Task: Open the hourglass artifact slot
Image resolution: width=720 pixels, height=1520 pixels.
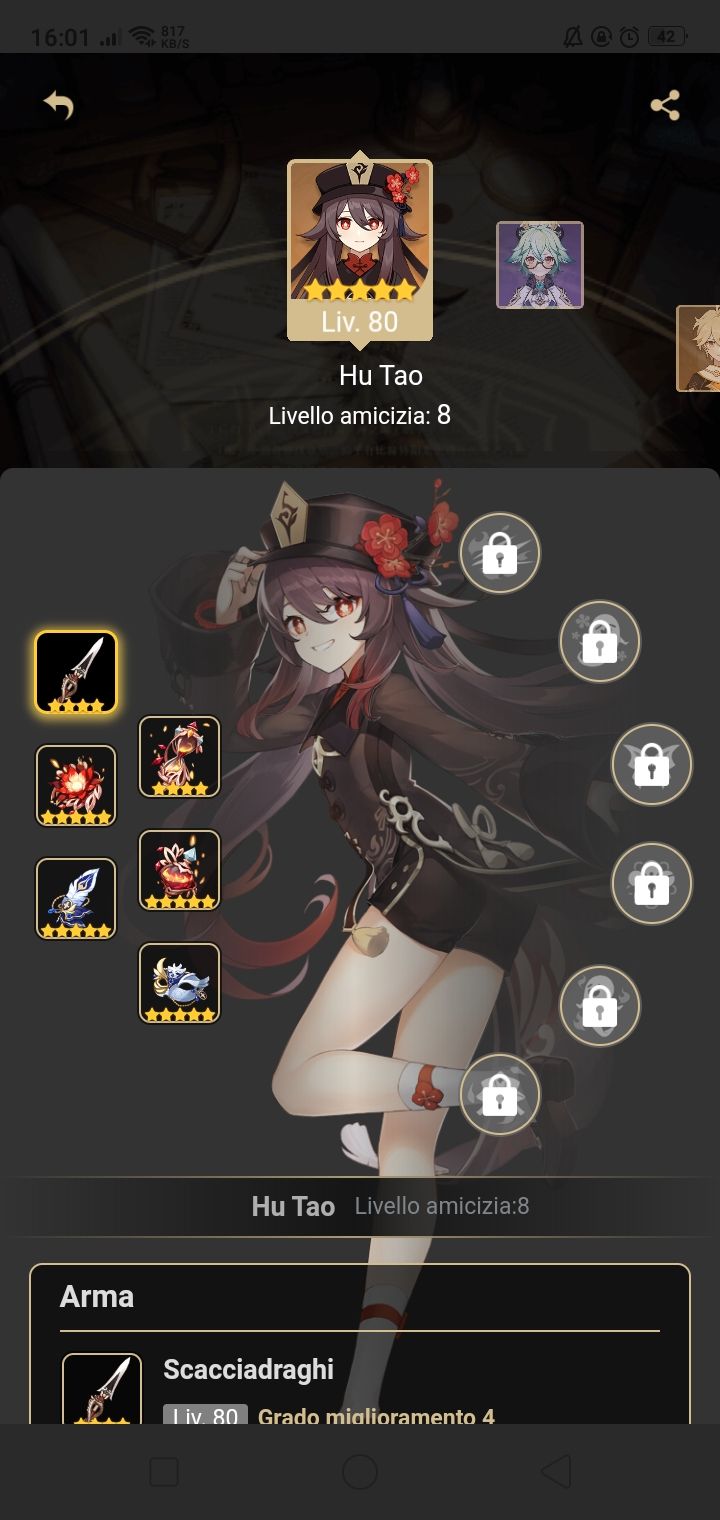Action: click(179, 757)
